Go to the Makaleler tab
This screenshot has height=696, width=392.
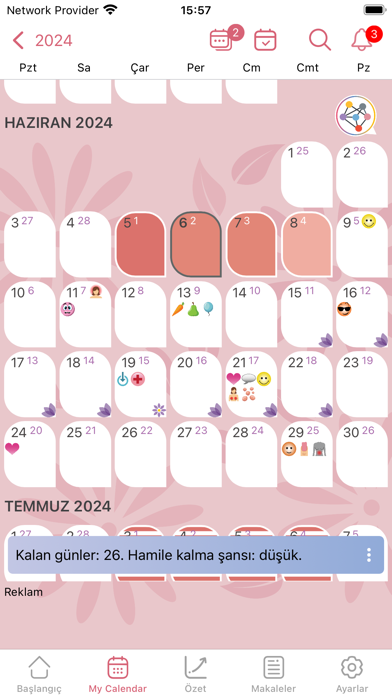click(x=274, y=675)
